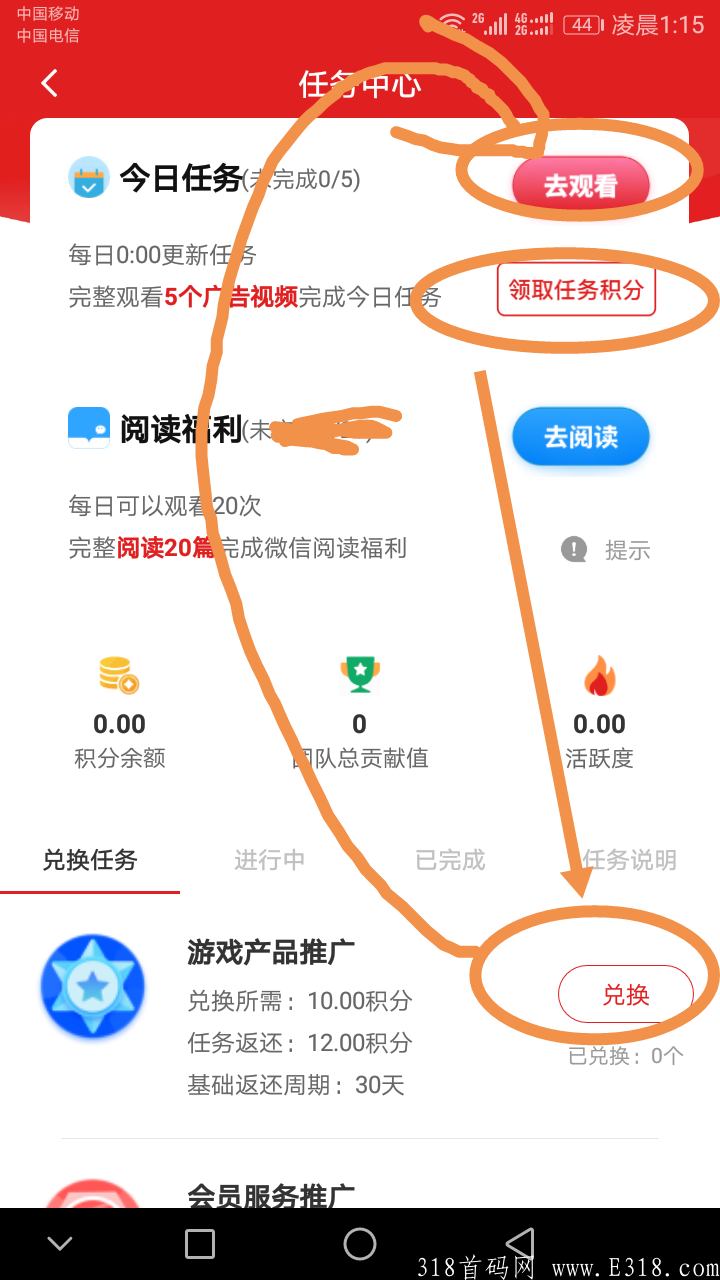Screen dimensions: 720x1280
Task: Open the 进行中 tab
Action: [269, 860]
